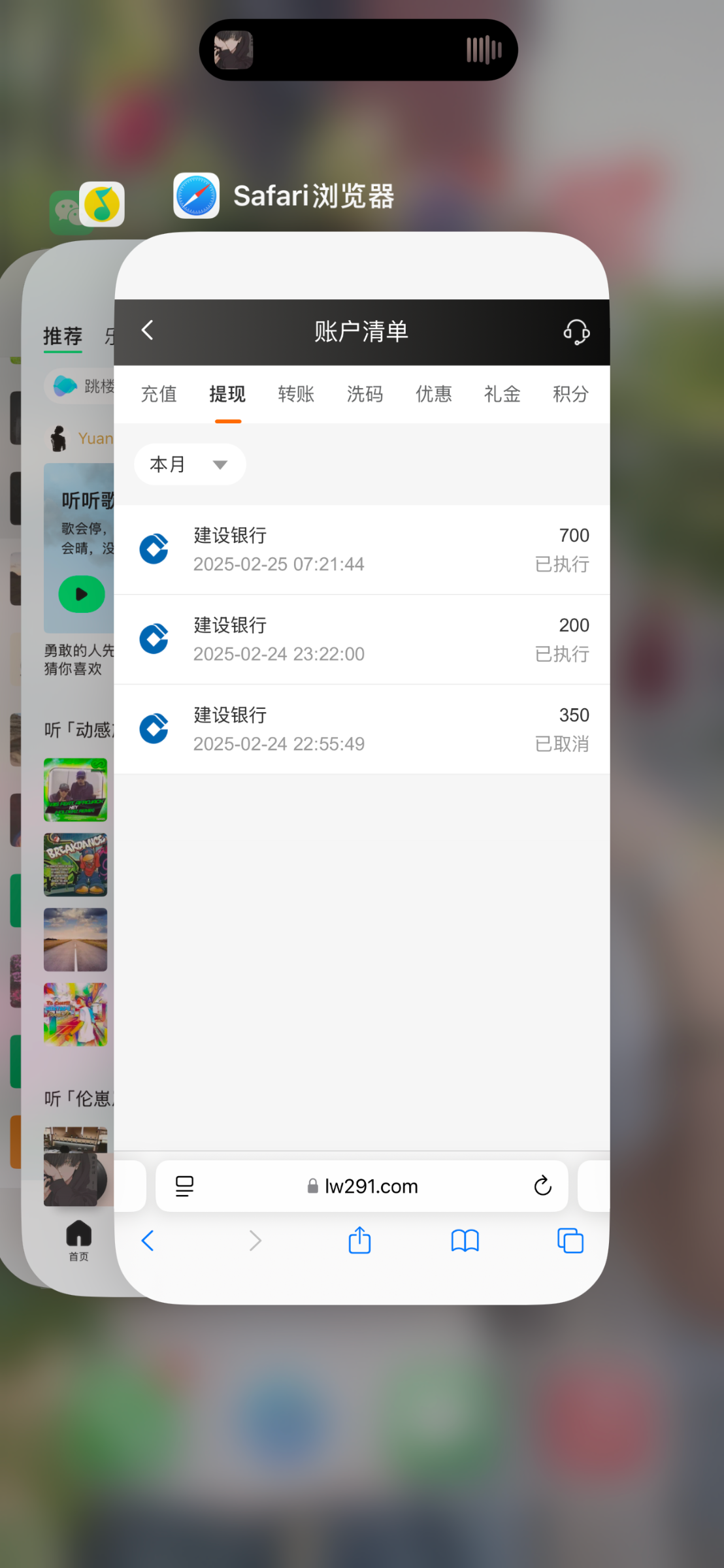The image size is (724, 1568).
Task: Open the 200 建设银行 withdrawal record
Action: pos(362,640)
